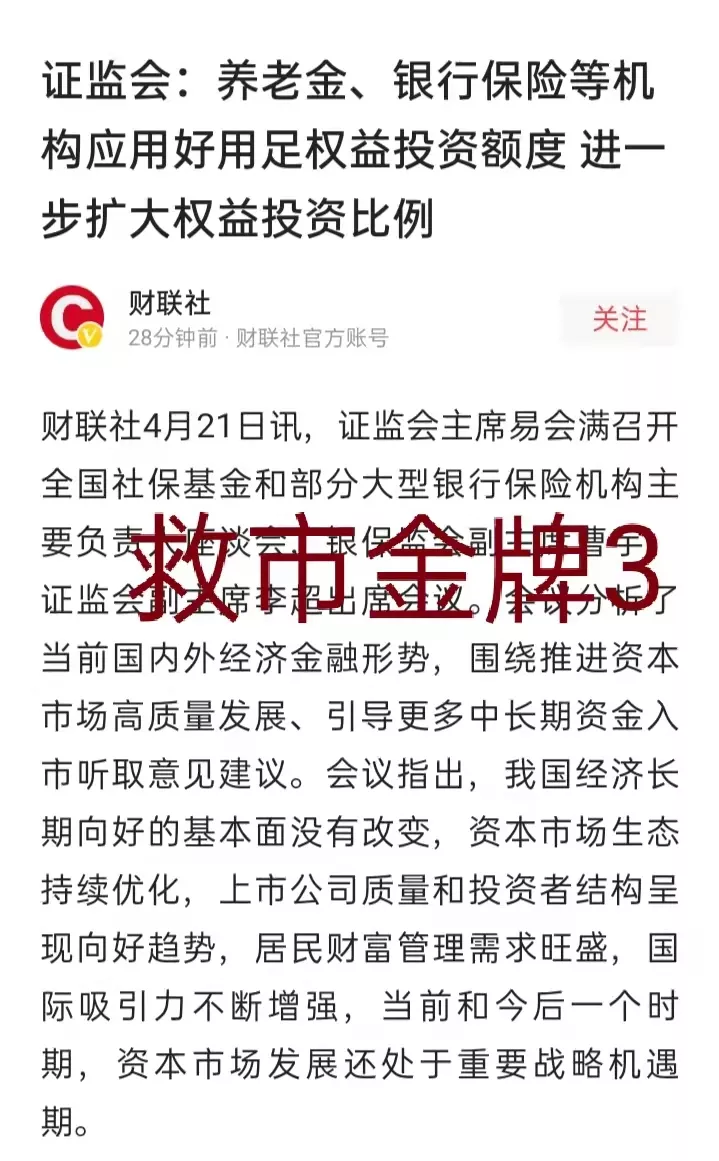Open the 财联社 account name link

click(170, 302)
